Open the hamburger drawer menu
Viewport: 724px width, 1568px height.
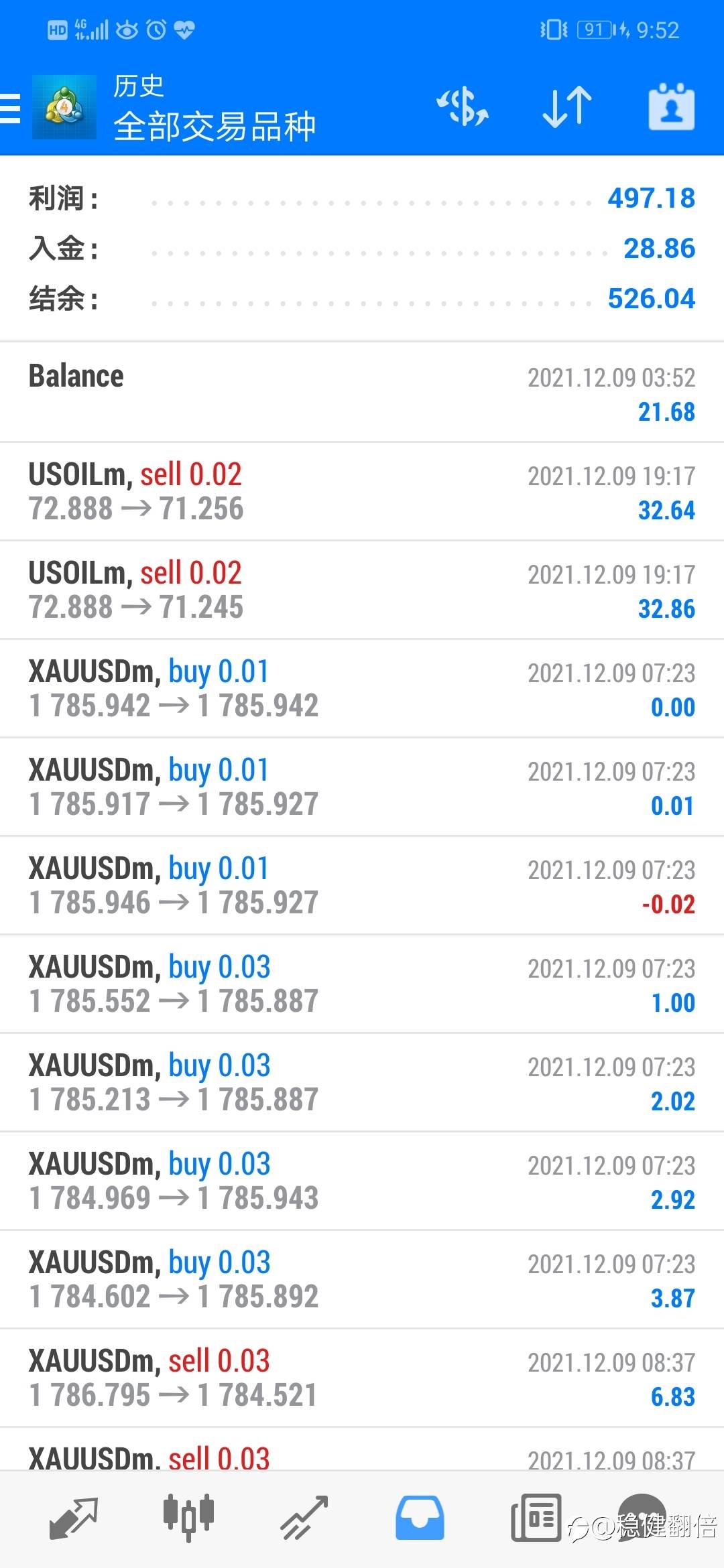coord(10,108)
